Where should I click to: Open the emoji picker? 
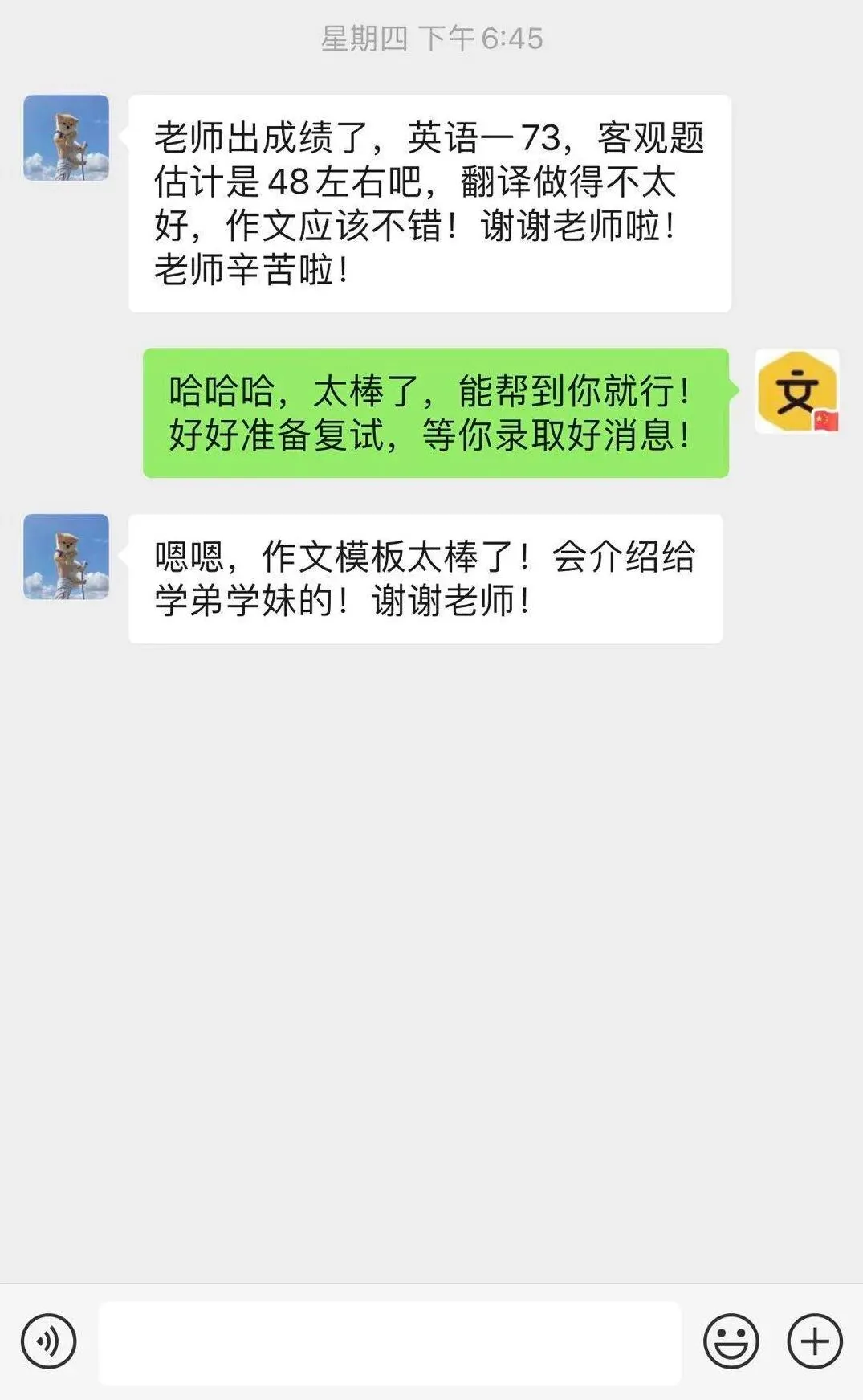pyautogui.click(x=731, y=1341)
